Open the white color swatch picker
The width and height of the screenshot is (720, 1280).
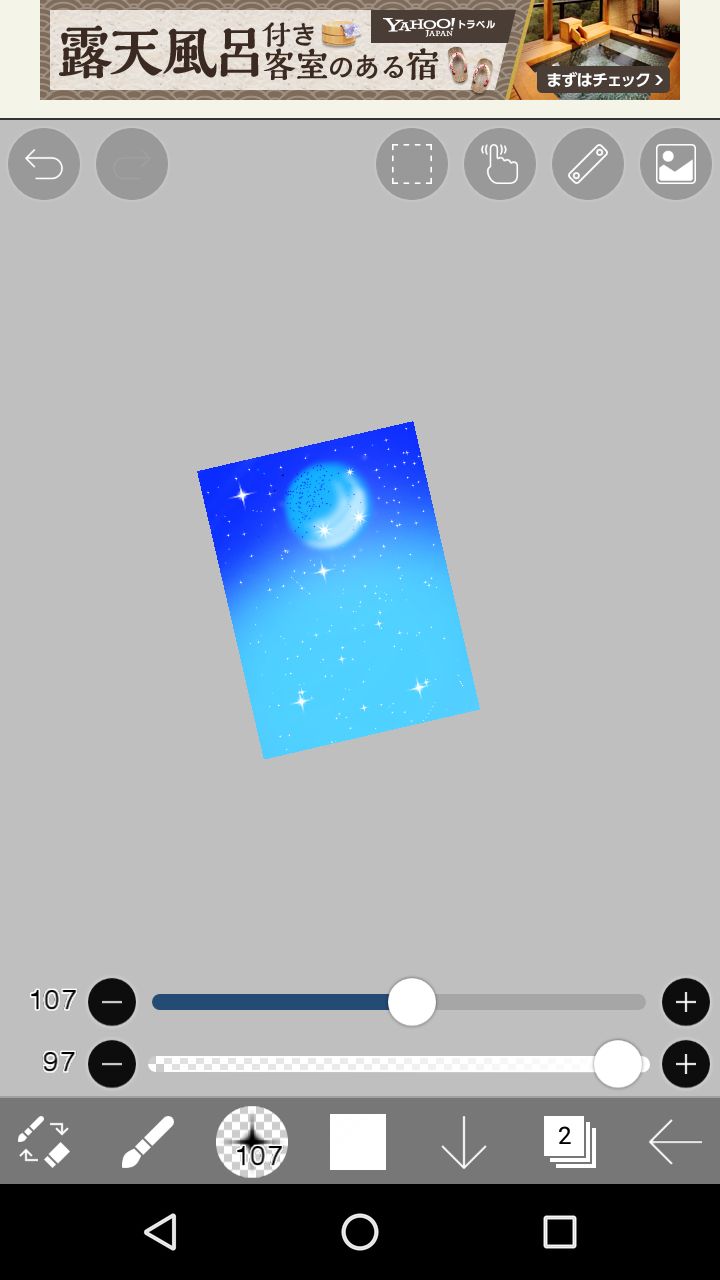point(358,1142)
